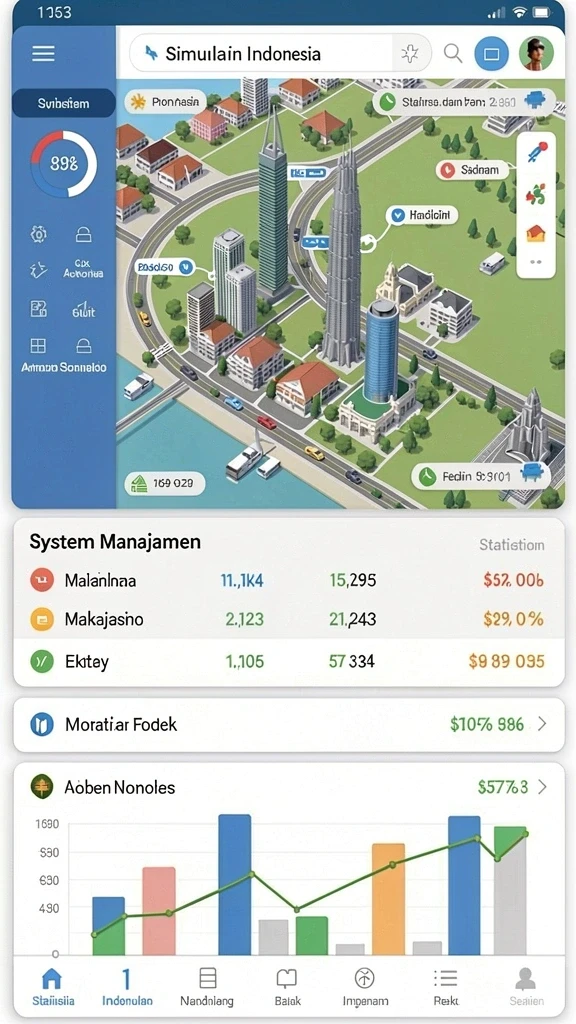The width and height of the screenshot is (576, 1024).
Task: Open the Impenam tab
Action: click(365, 987)
